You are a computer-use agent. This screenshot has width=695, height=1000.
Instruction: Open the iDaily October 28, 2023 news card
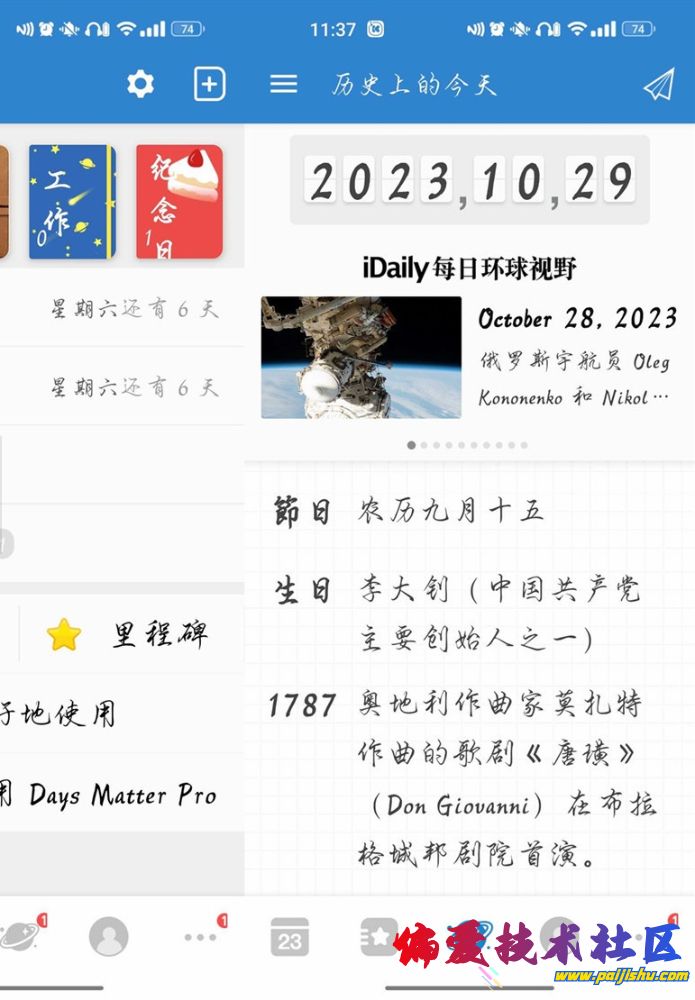(x=470, y=357)
